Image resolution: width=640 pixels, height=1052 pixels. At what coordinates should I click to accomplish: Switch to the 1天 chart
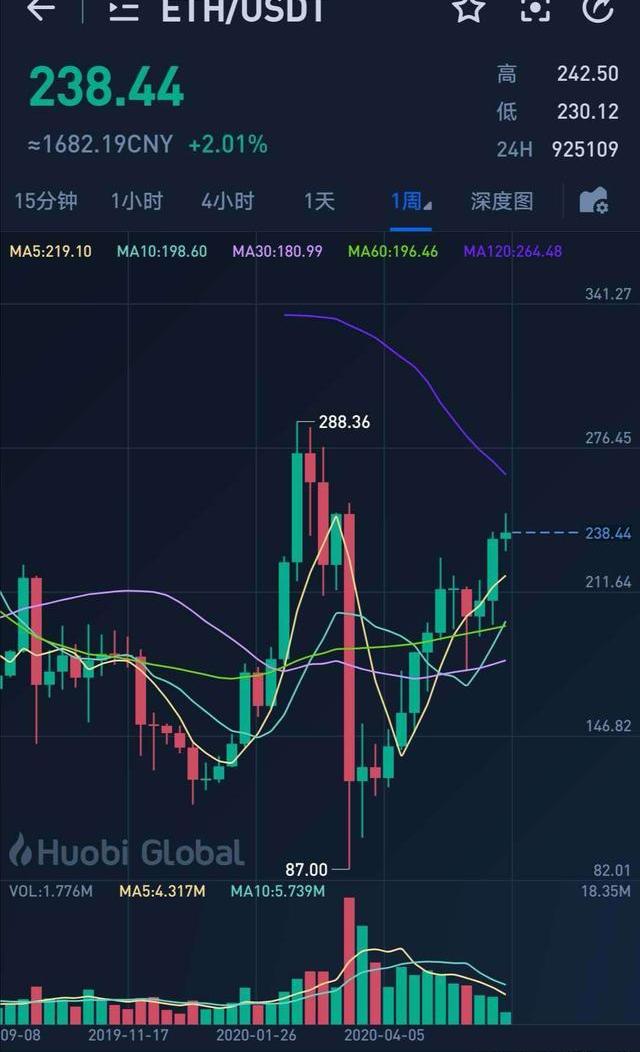point(319,201)
